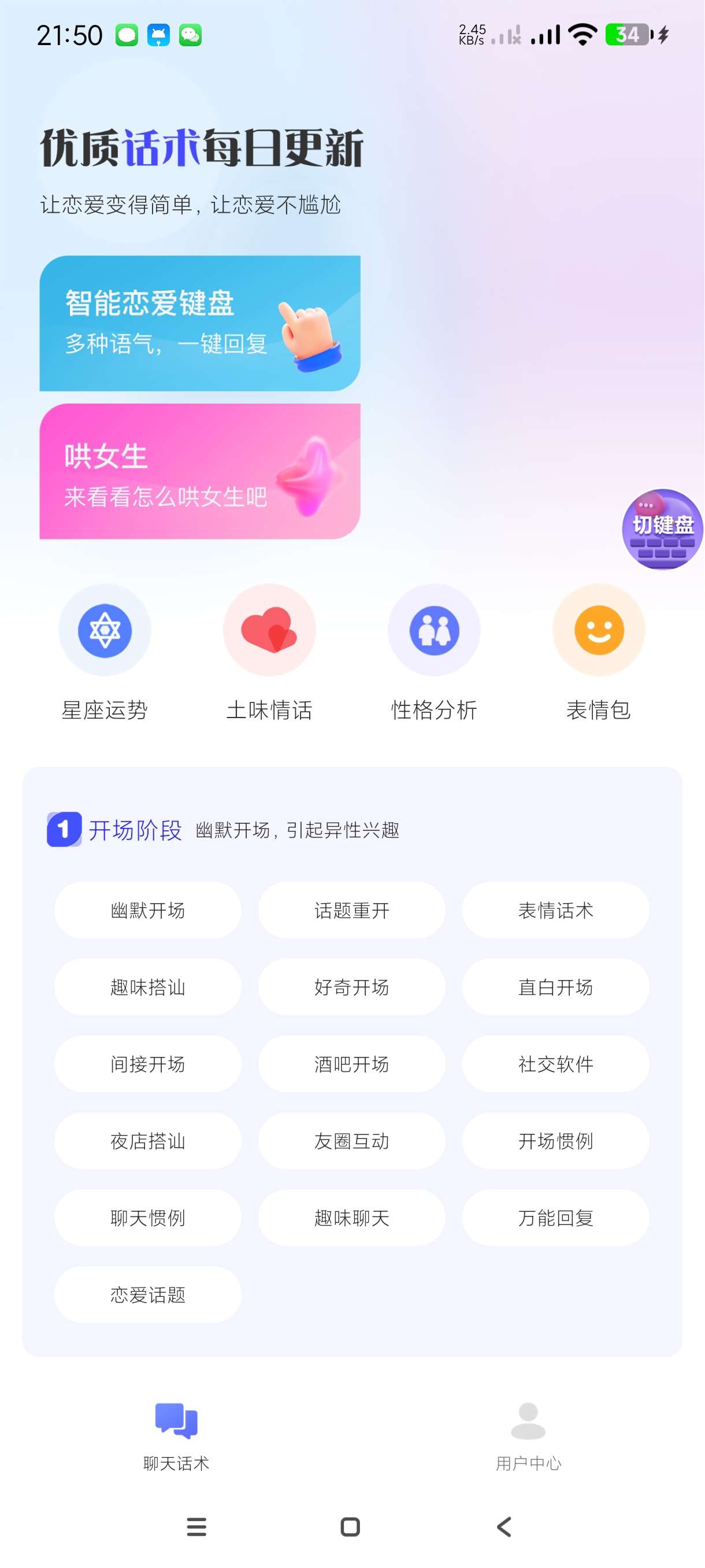This screenshot has height=1568, width=705.
Task: Go back with the system back button
Action: pos(504,1526)
